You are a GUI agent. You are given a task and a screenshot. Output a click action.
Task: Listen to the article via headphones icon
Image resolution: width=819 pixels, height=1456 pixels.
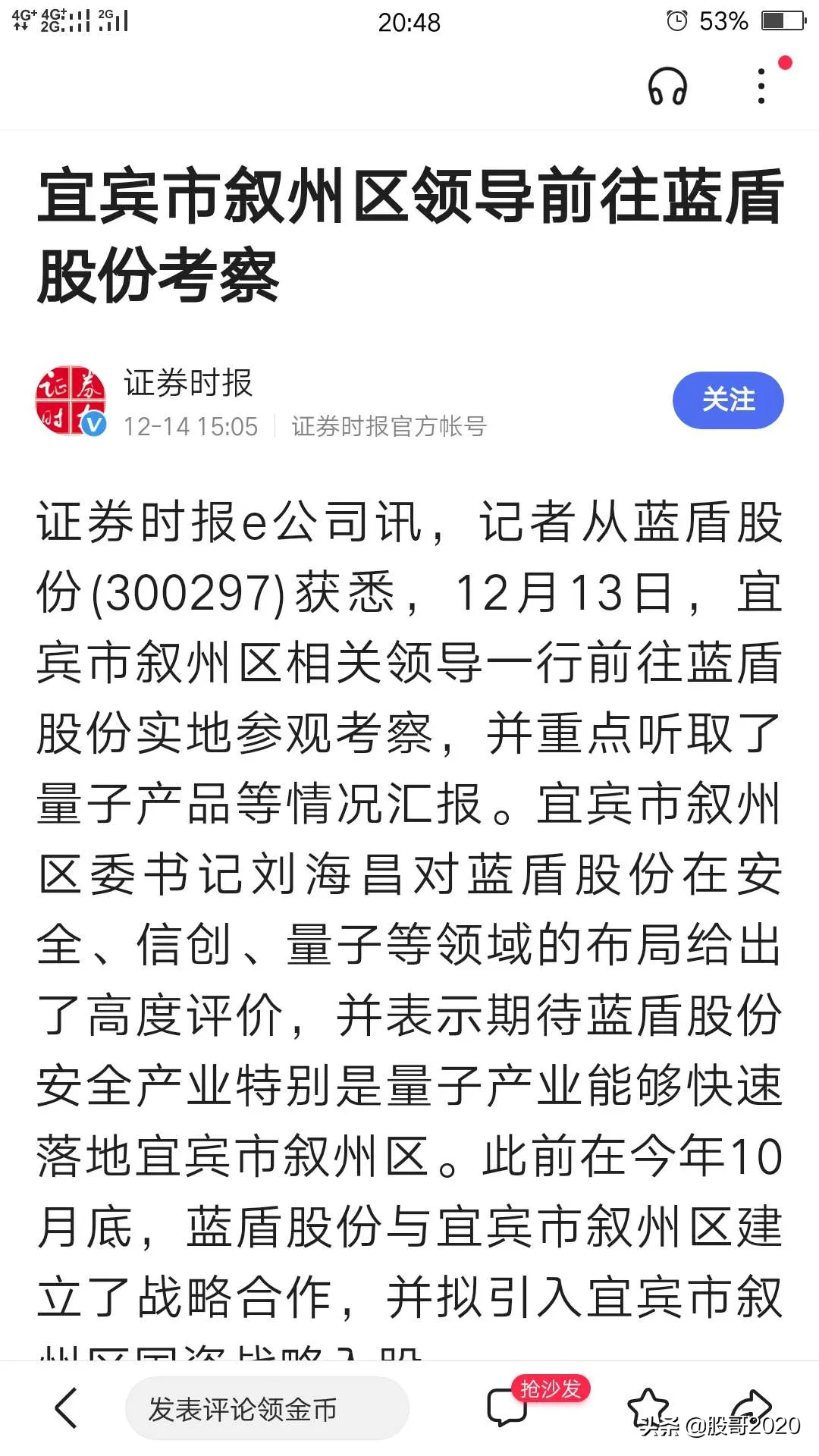tap(667, 86)
